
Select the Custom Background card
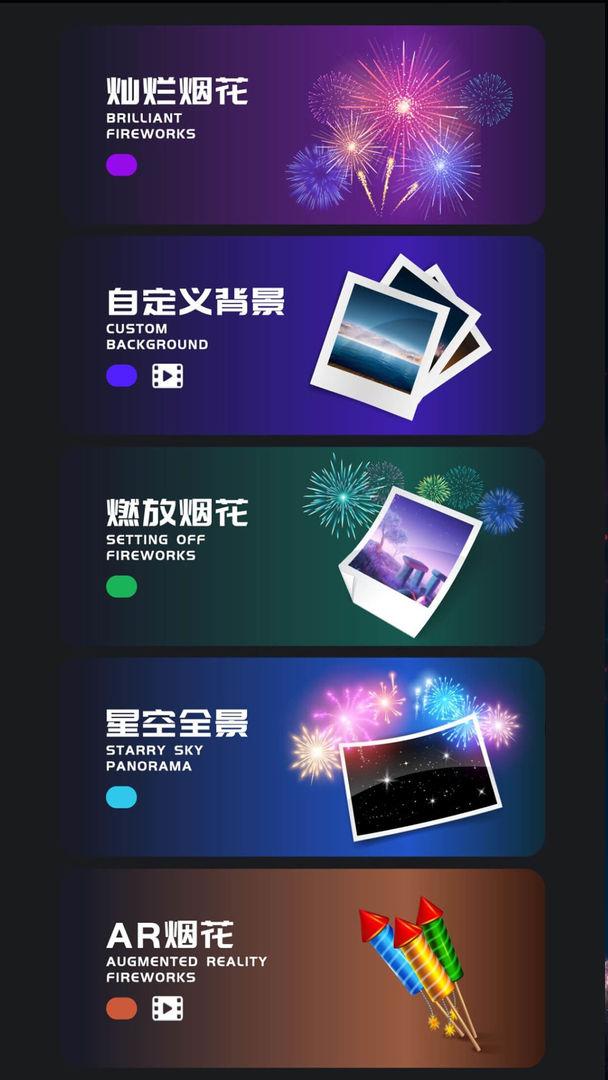300,335
